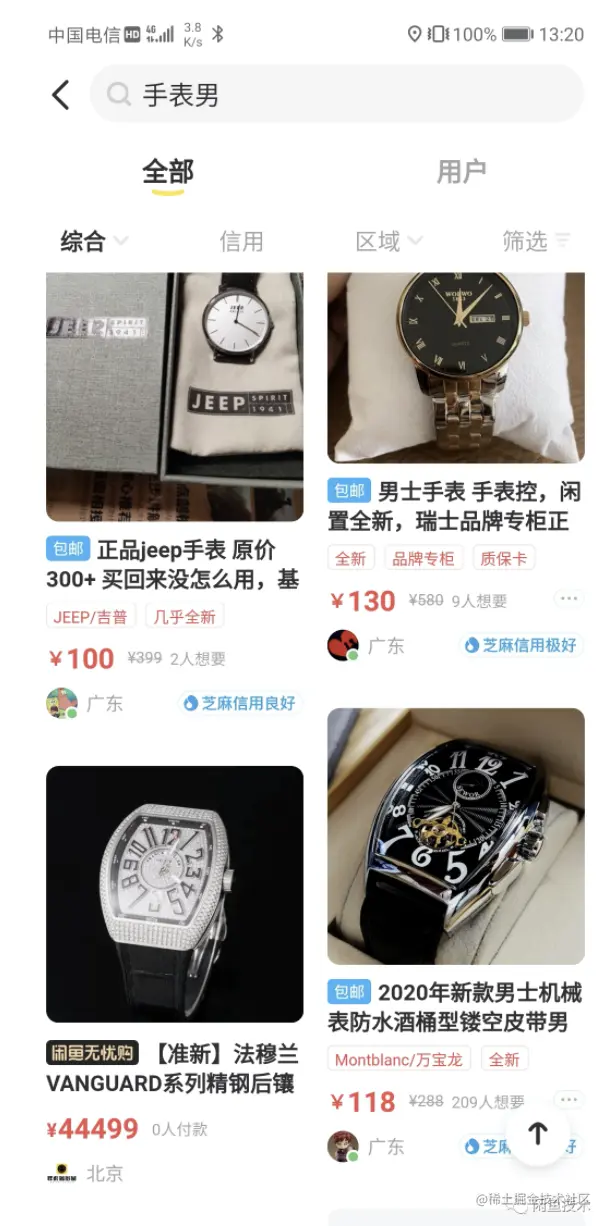Select the 全部 tab

[x=168, y=172]
